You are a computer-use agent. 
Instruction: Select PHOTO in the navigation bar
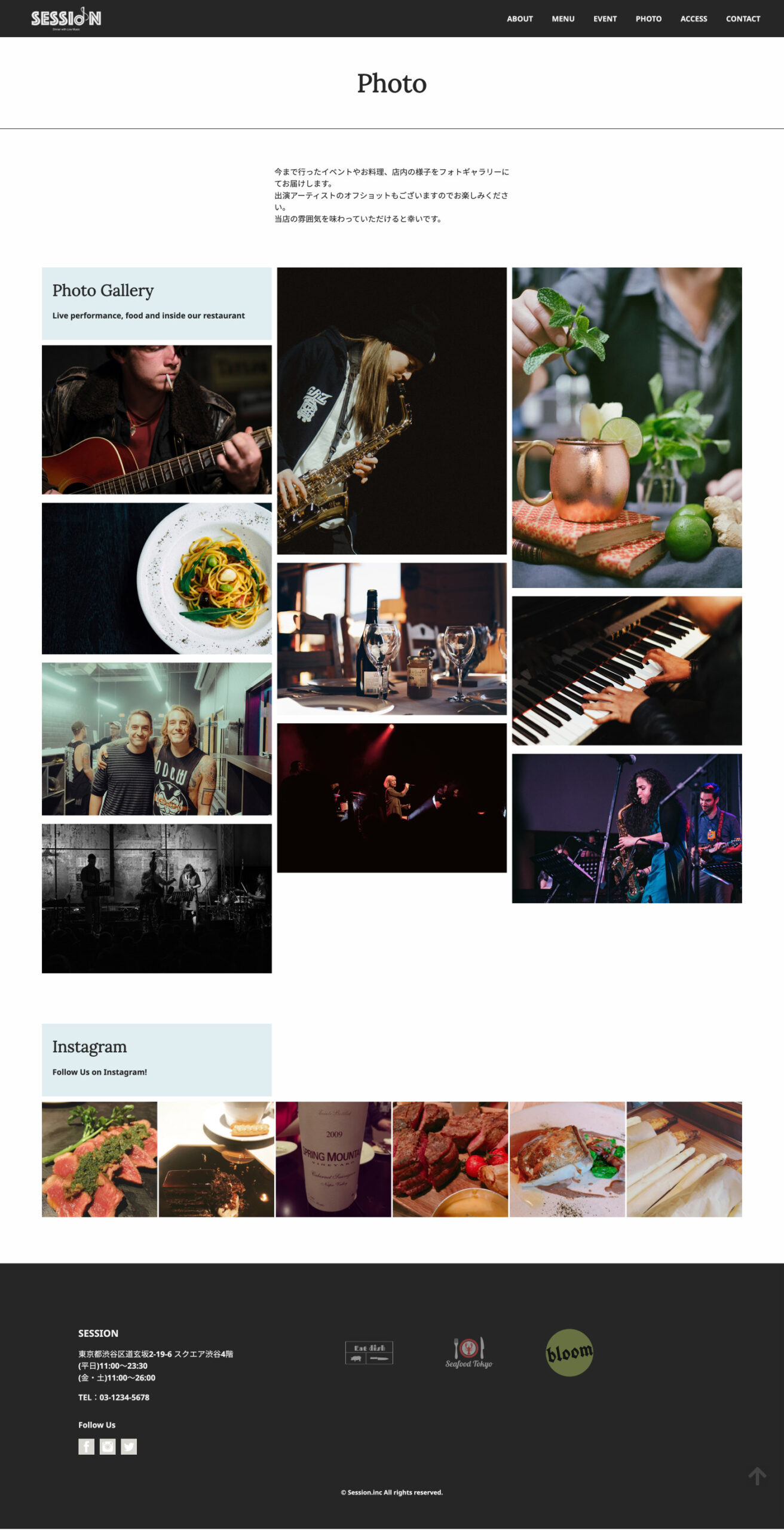tap(648, 19)
